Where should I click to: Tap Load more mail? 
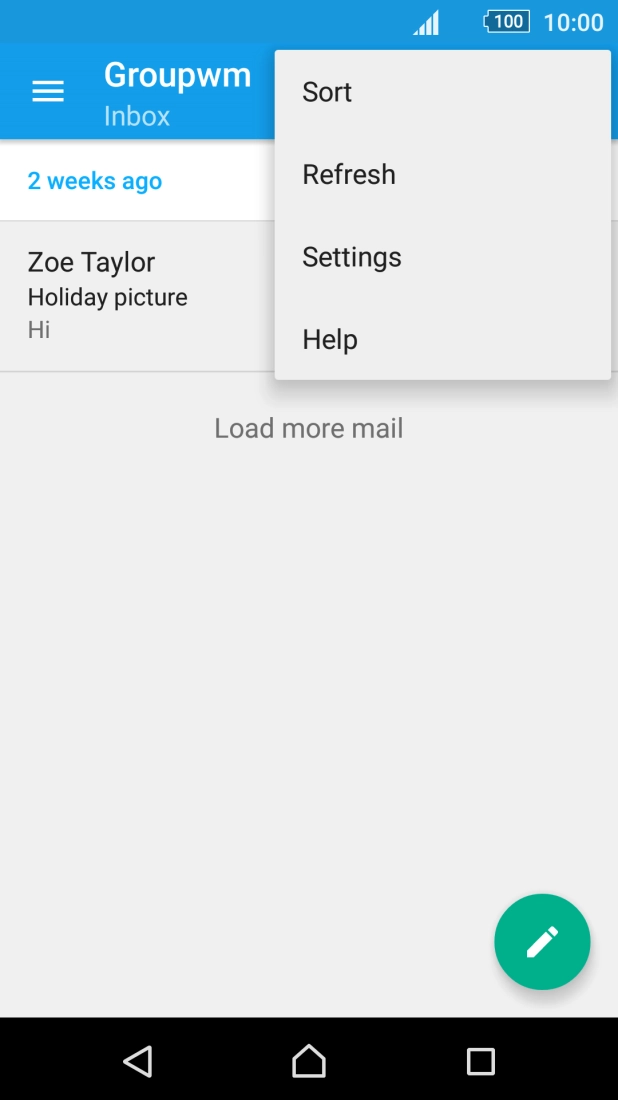coord(309,428)
